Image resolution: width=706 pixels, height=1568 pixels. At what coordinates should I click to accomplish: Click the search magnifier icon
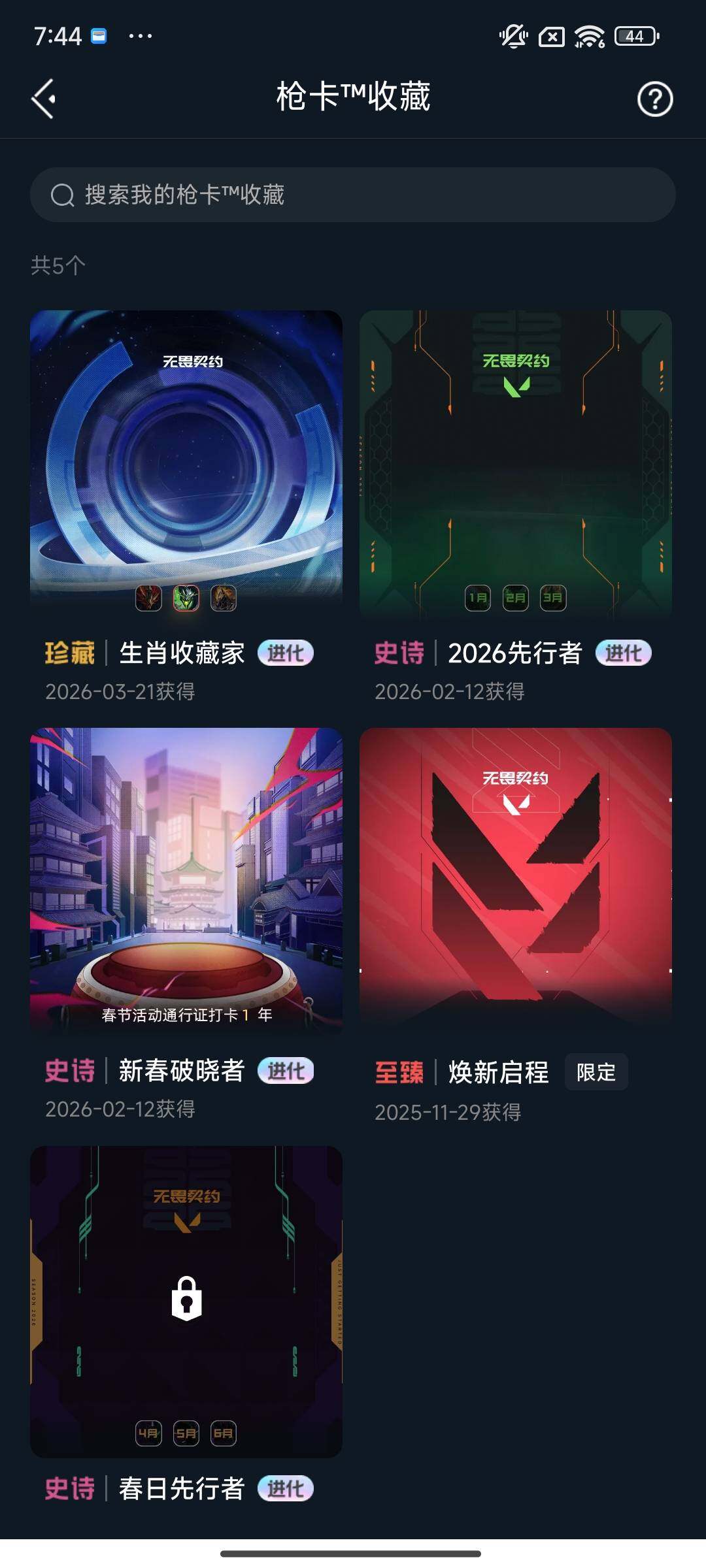[x=61, y=194]
